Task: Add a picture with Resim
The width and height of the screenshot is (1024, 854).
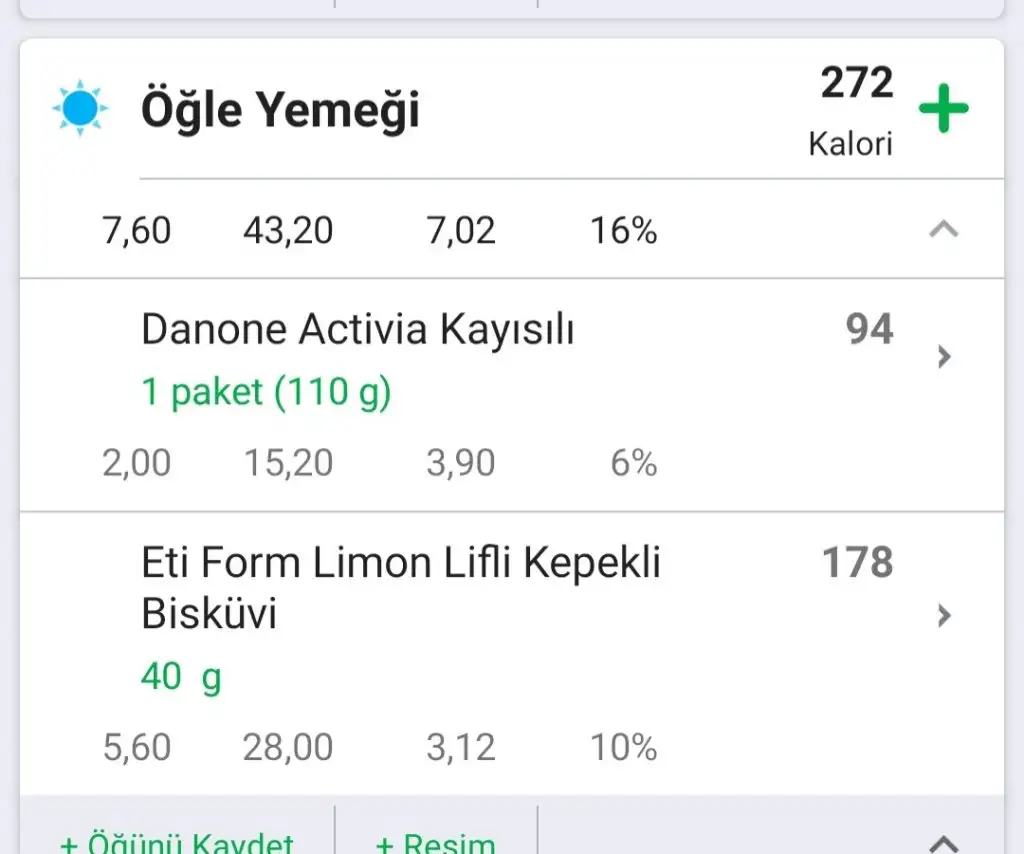Action: click(435, 840)
